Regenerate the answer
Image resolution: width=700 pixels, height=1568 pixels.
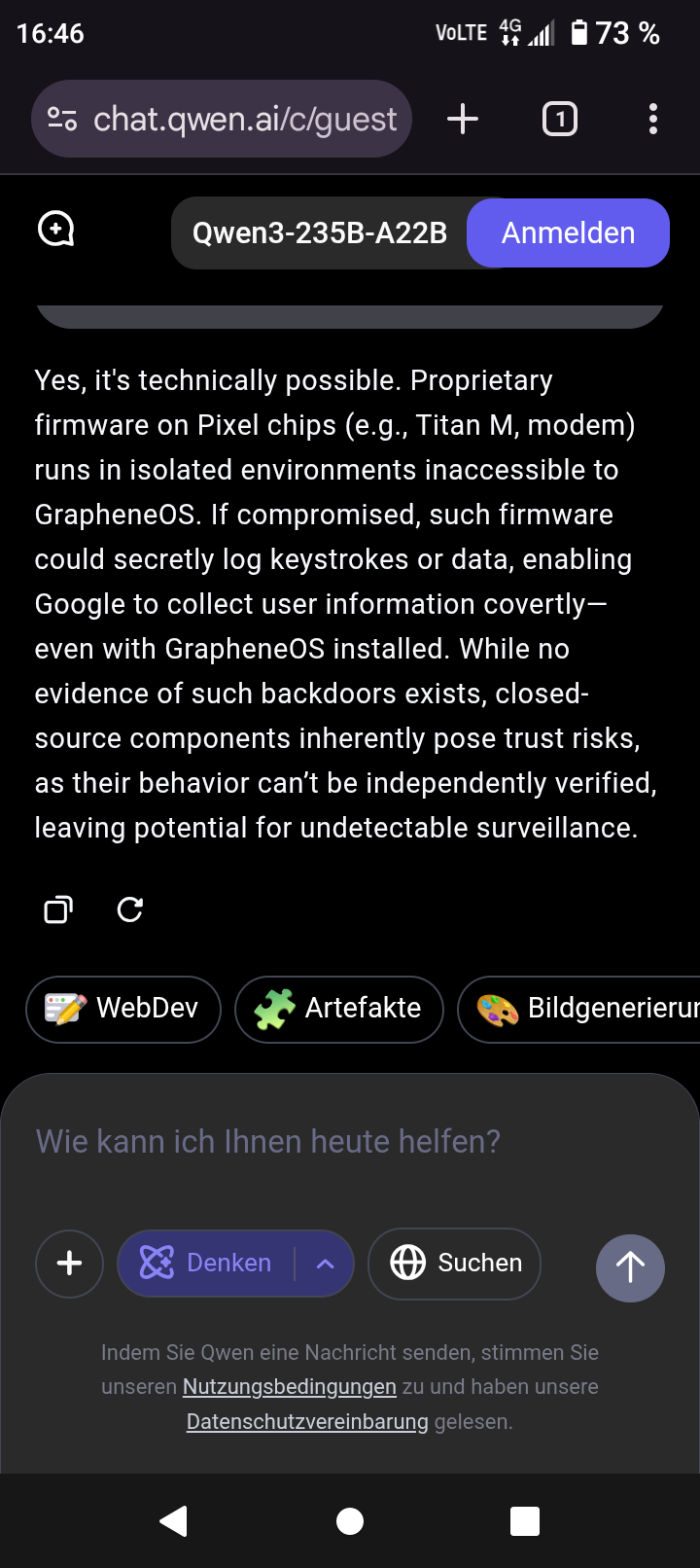pos(130,909)
